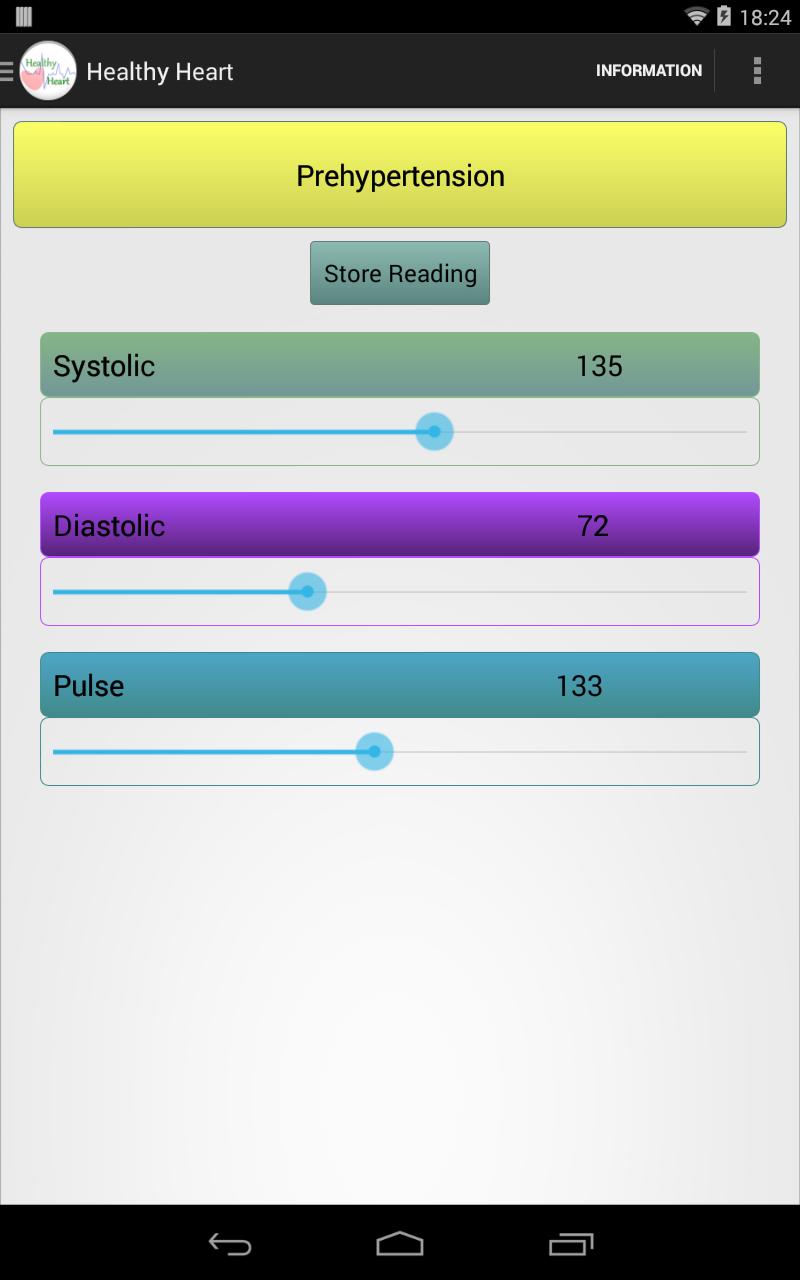Open the Information page

(648, 71)
